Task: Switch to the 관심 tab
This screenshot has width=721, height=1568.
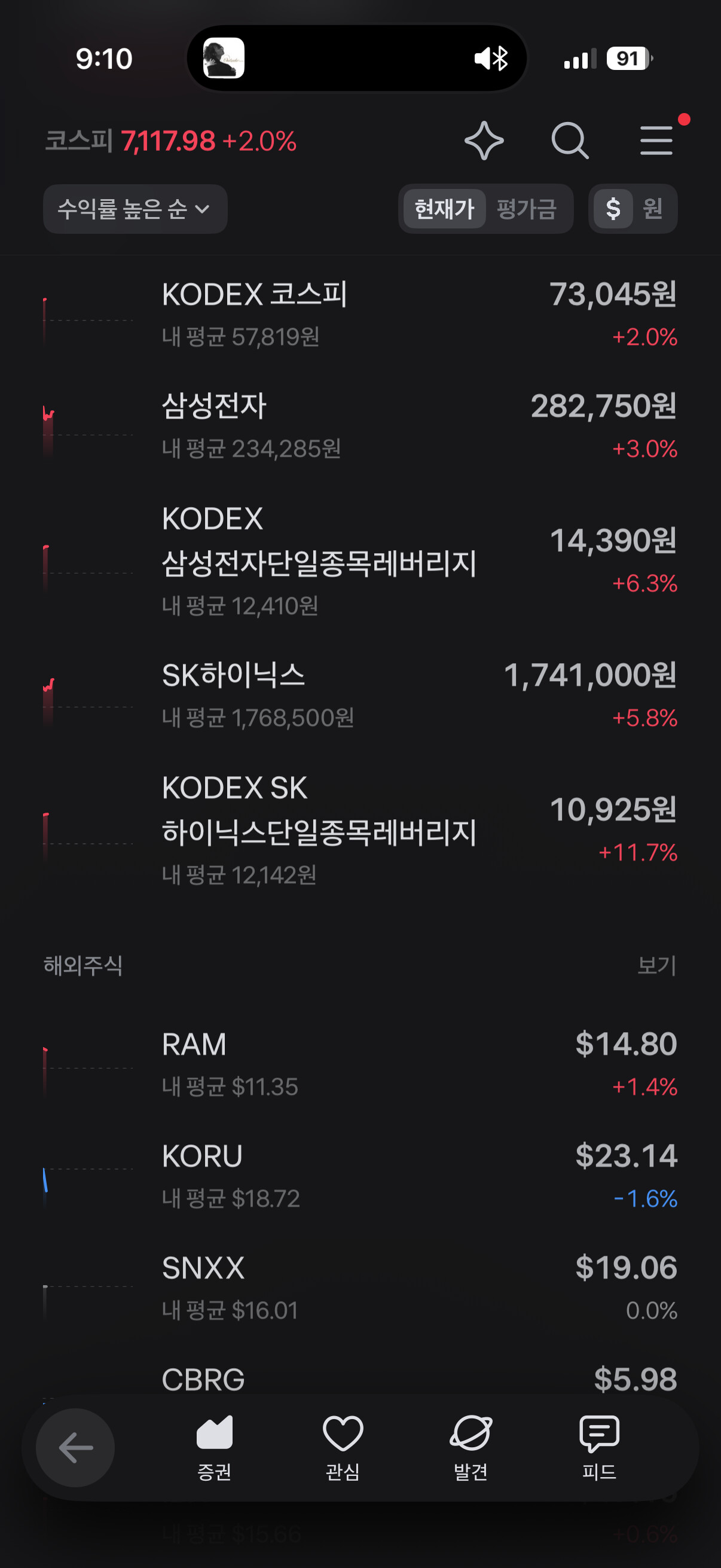Action: coord(343,1448)
